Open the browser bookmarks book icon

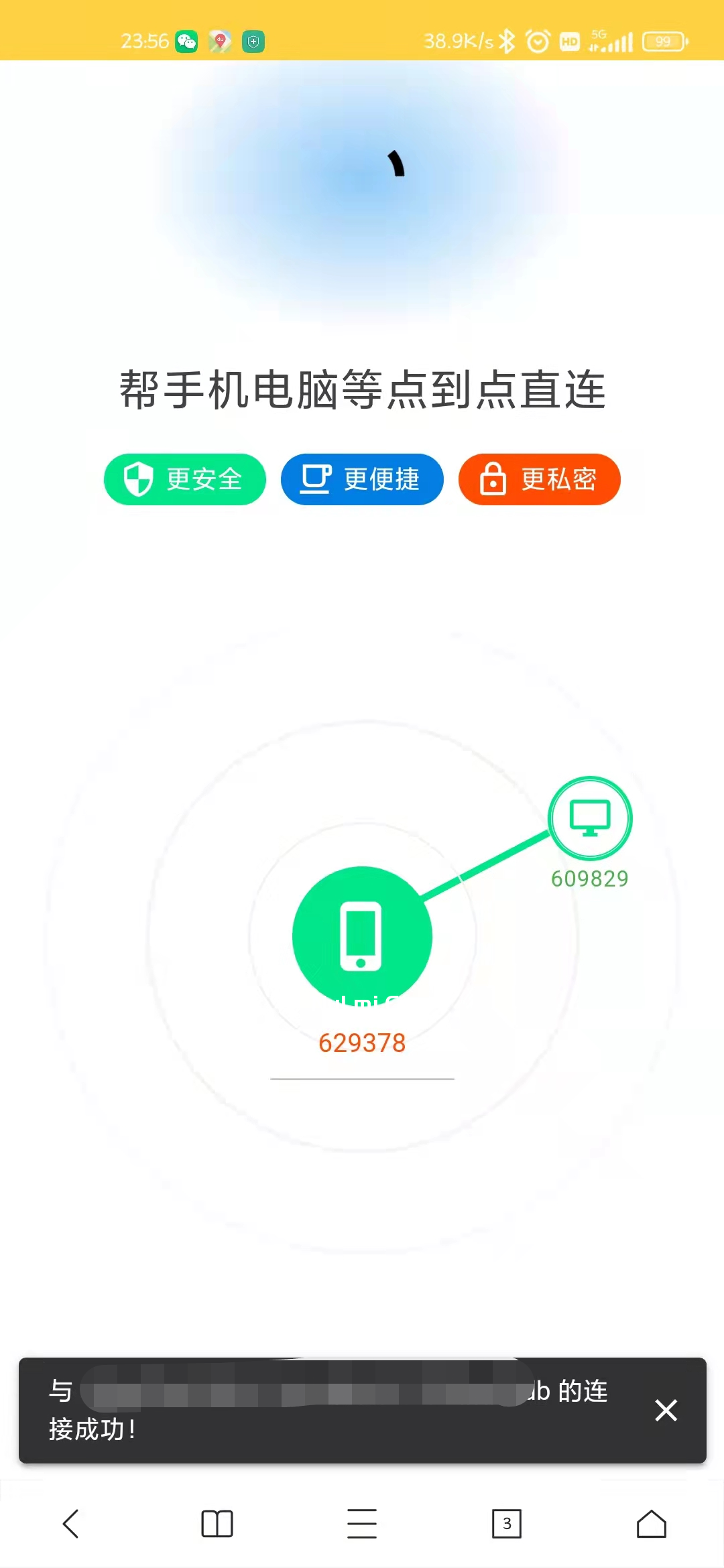pyautogui.click(x=217, y=1524)
